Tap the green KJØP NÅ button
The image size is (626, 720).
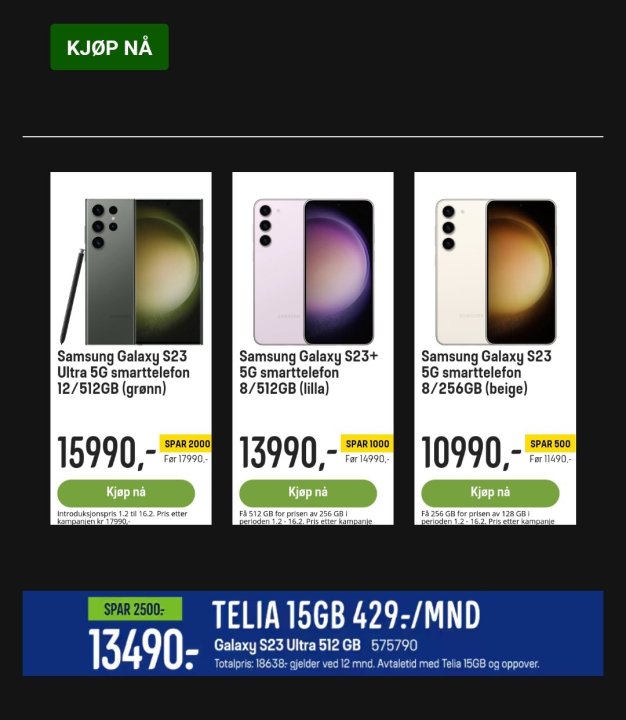click(x=109, y=47)
